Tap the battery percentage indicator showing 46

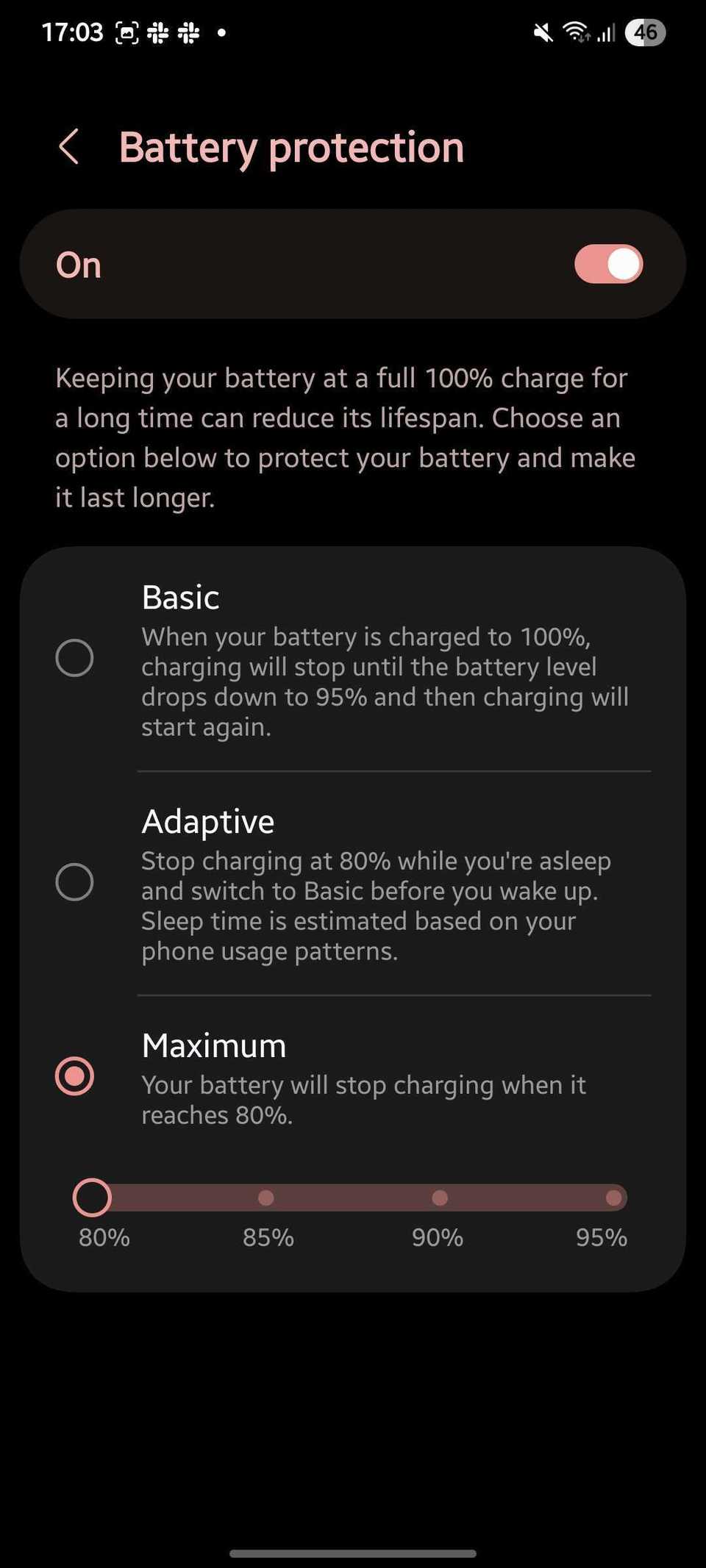point(645,32)
